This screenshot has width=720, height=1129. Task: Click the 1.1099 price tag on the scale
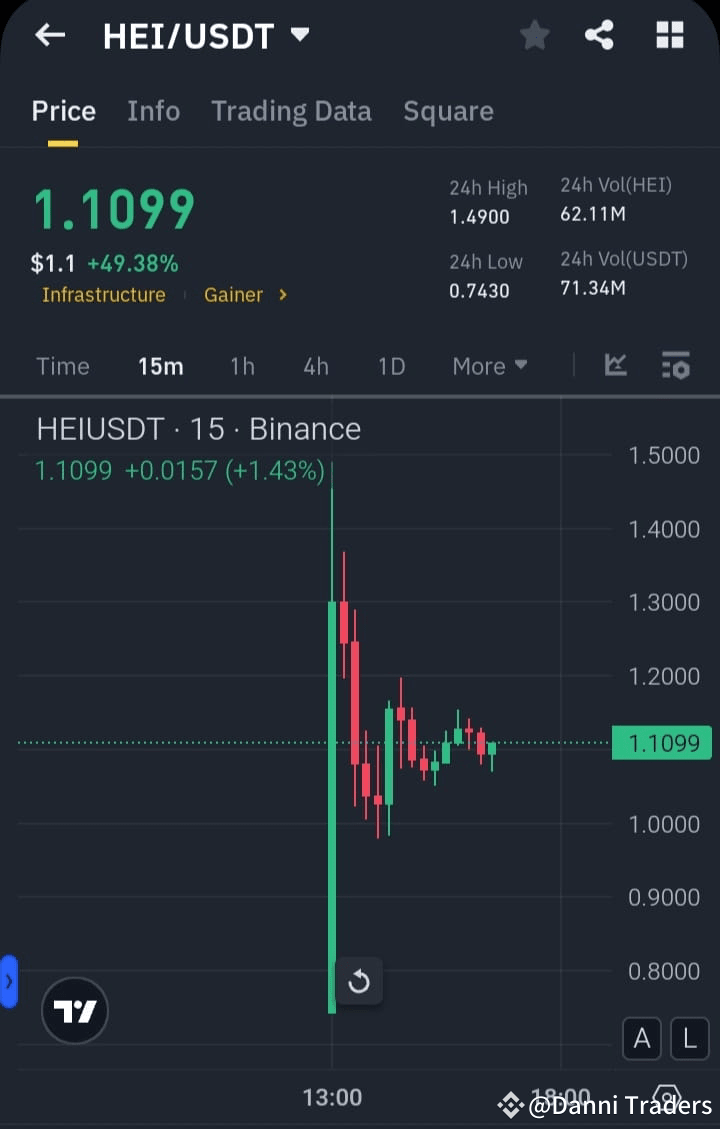(662, 743)
